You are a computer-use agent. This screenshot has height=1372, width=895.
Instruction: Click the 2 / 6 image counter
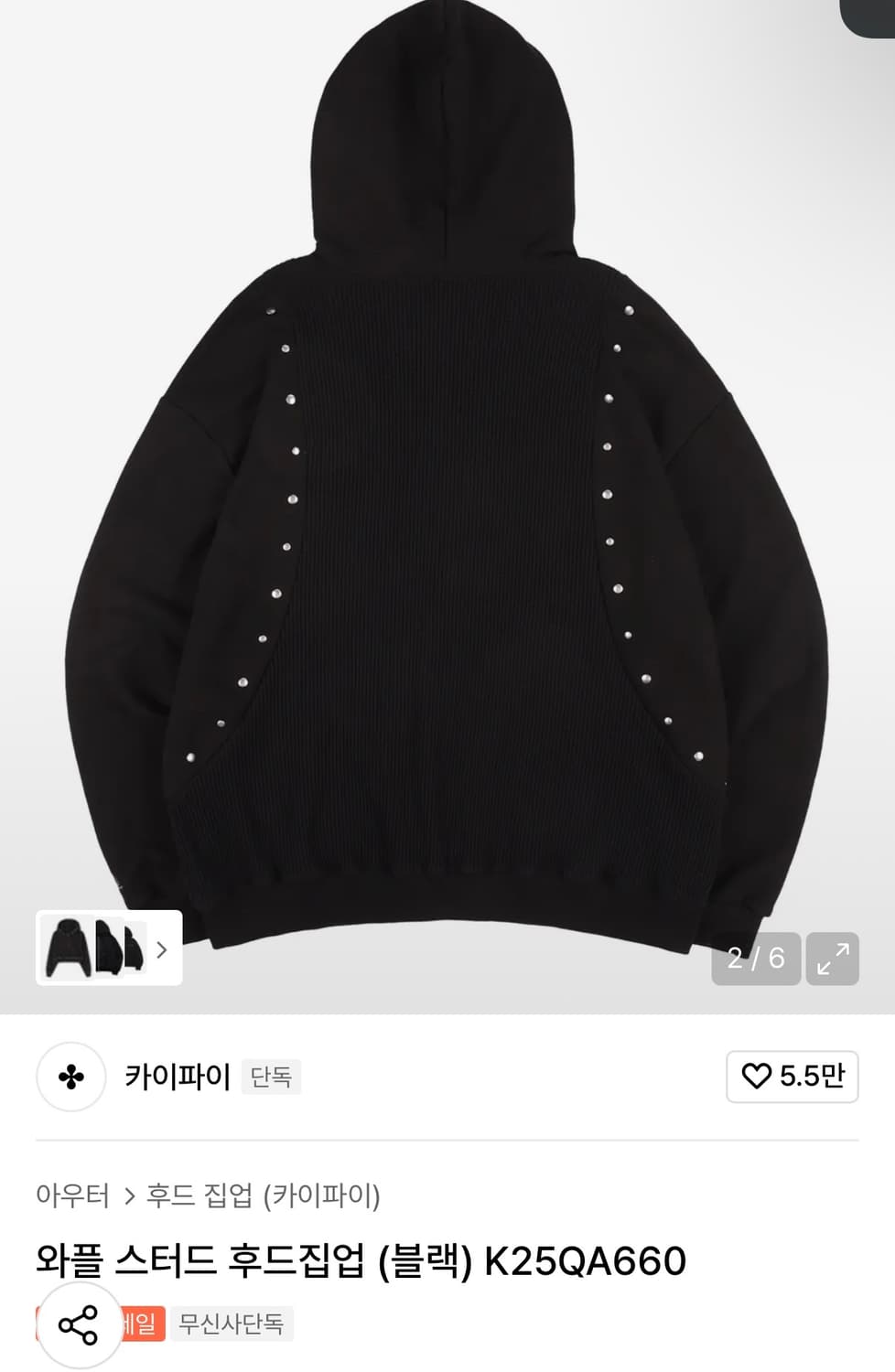(x=758, y=959)
